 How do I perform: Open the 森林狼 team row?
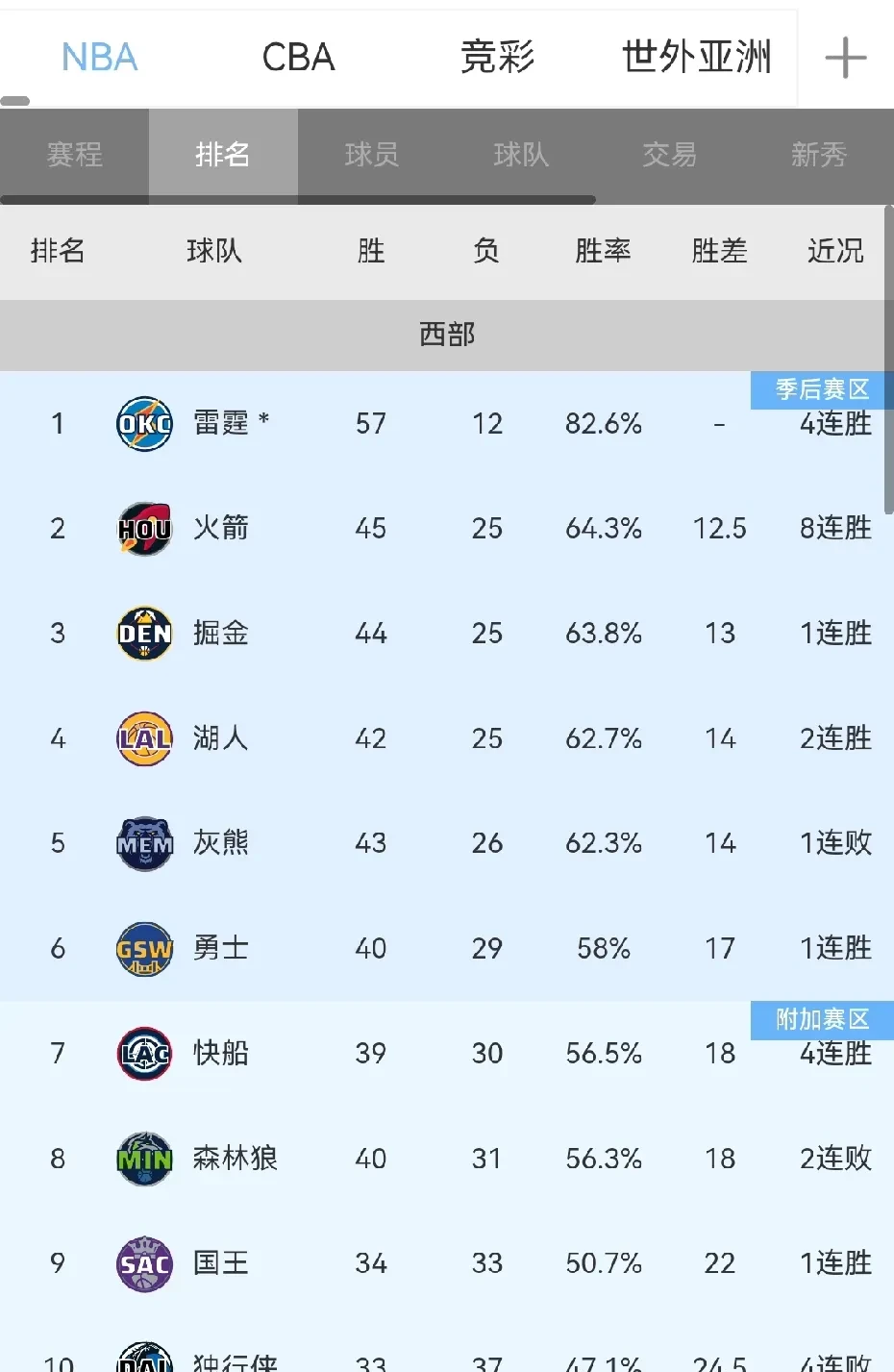235,1159
